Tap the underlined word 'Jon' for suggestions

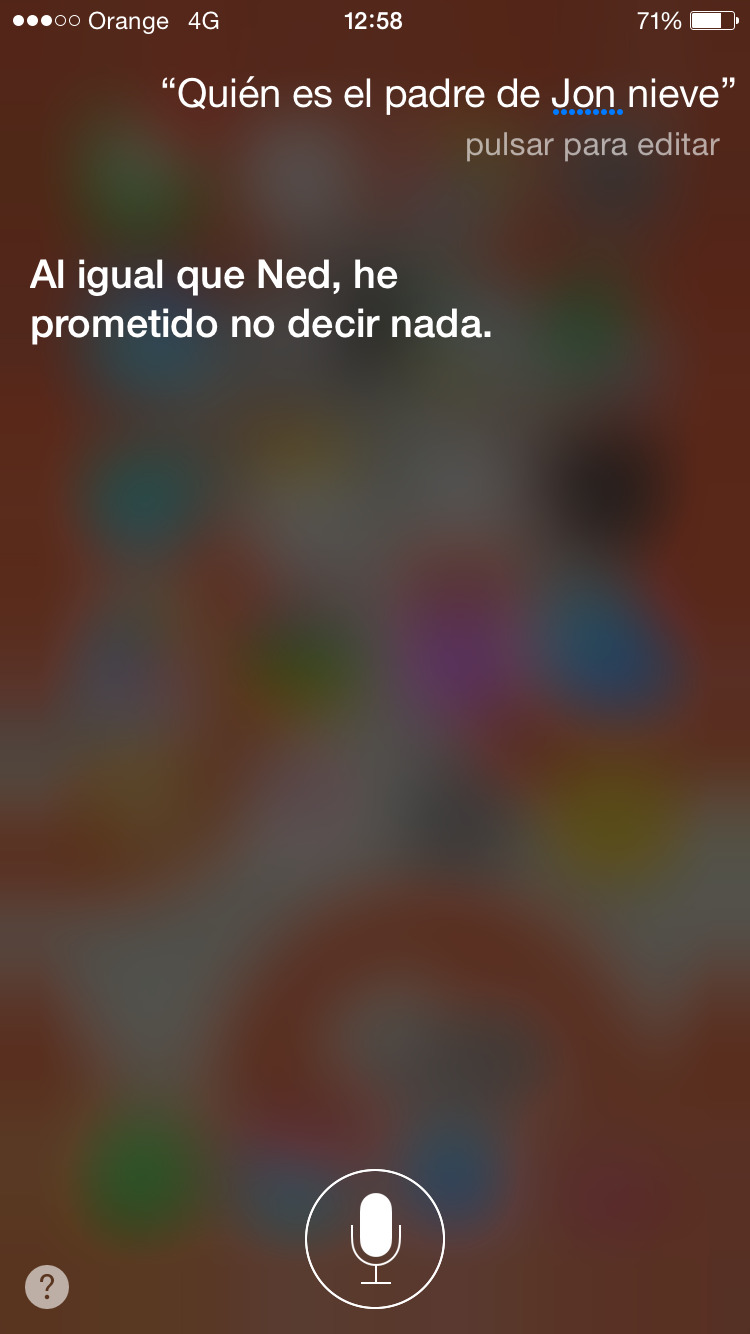pyautogui.click(x=586, y=96)
